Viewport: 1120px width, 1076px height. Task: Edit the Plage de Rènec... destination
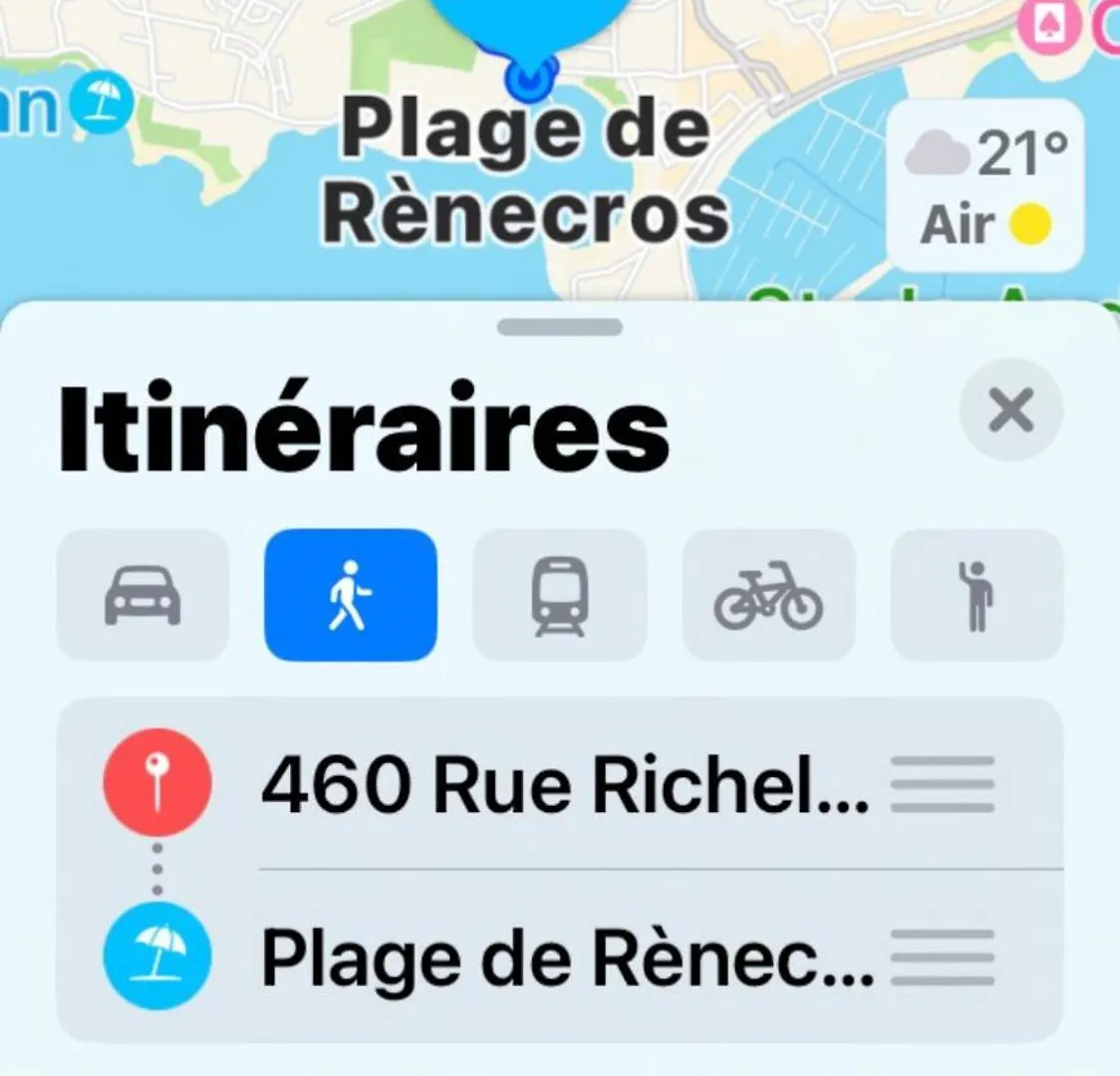point(566,958)
